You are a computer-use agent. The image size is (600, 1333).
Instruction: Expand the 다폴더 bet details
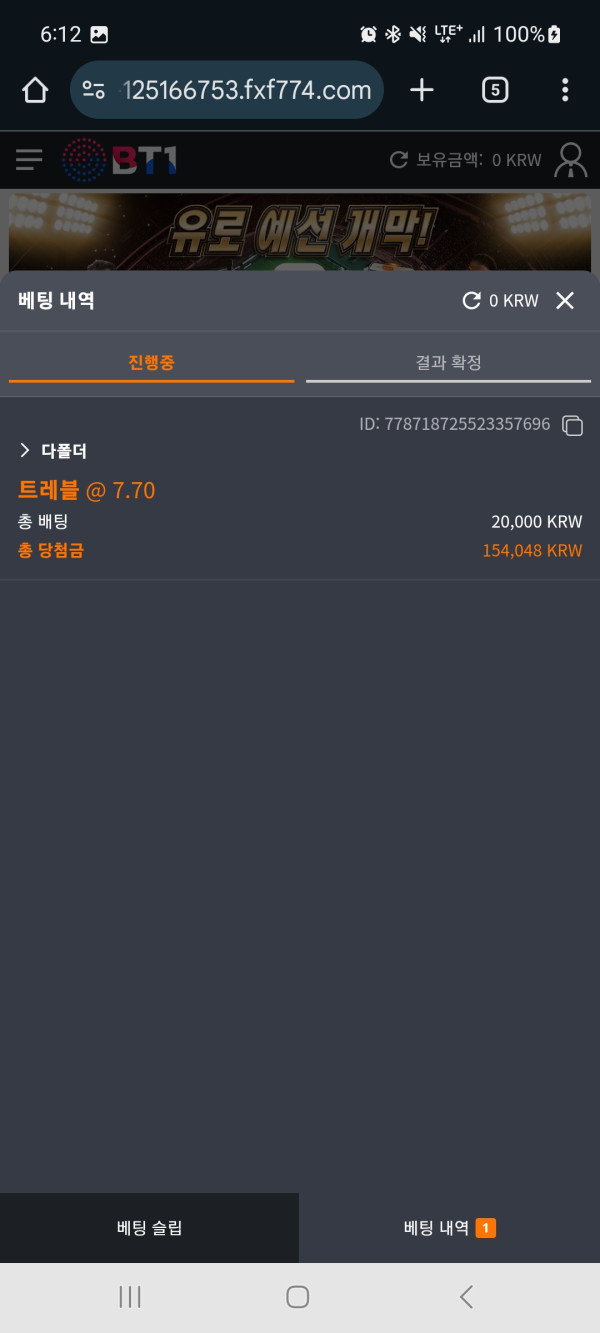tap(26, 451)
